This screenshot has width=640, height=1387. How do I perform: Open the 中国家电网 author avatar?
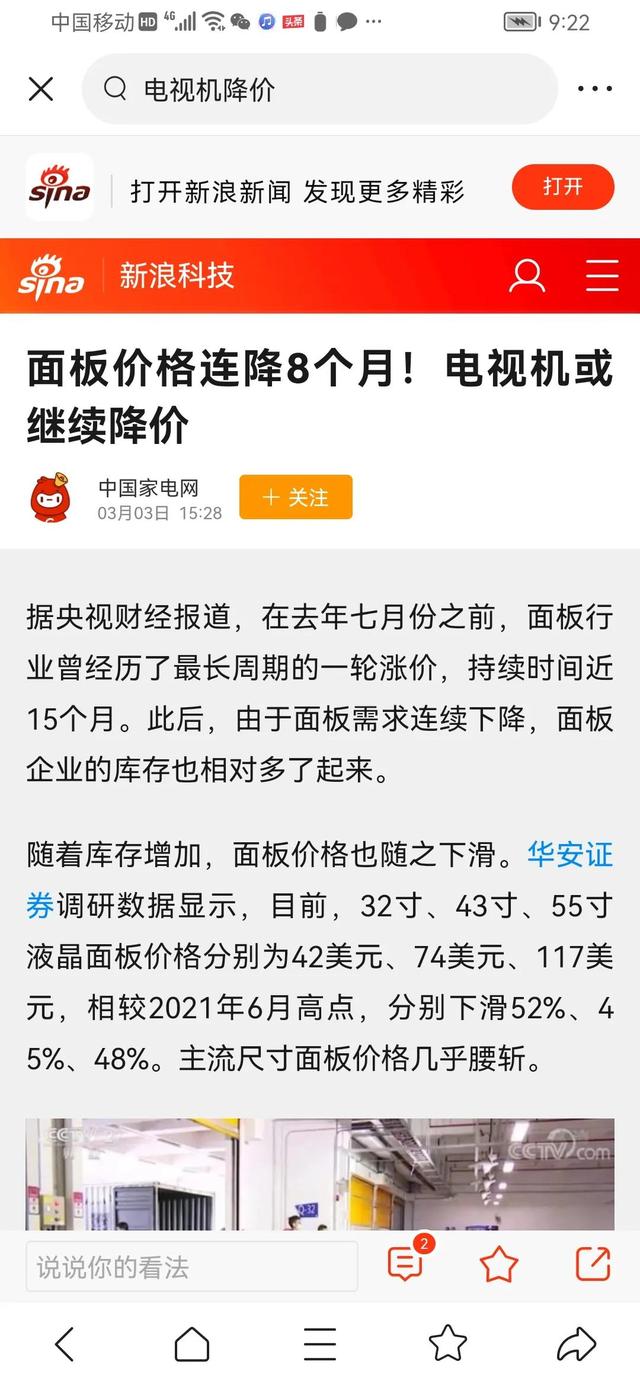tap(52, 497)
